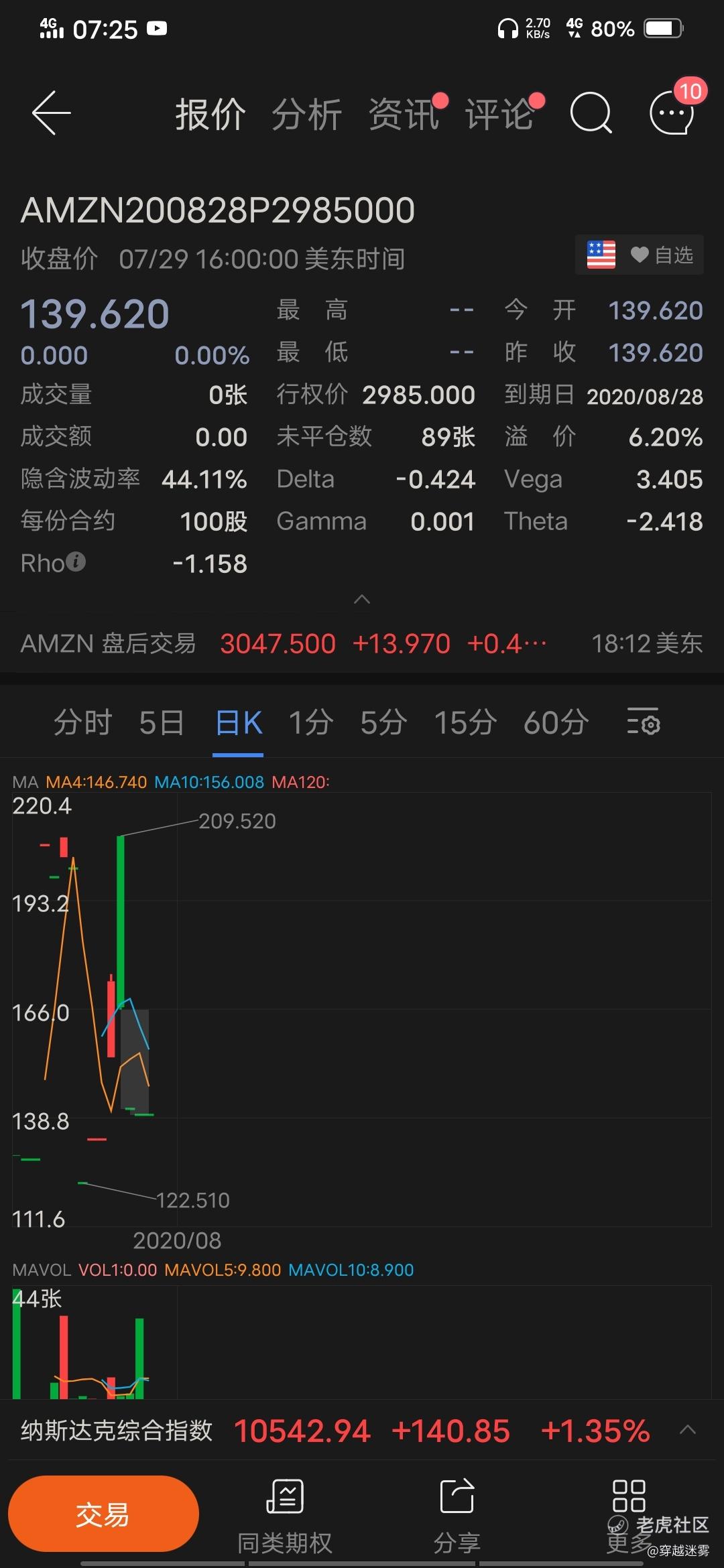Switch to the 分析 tab
Viewport: 724px width, 1568px height.
point(307,114)
